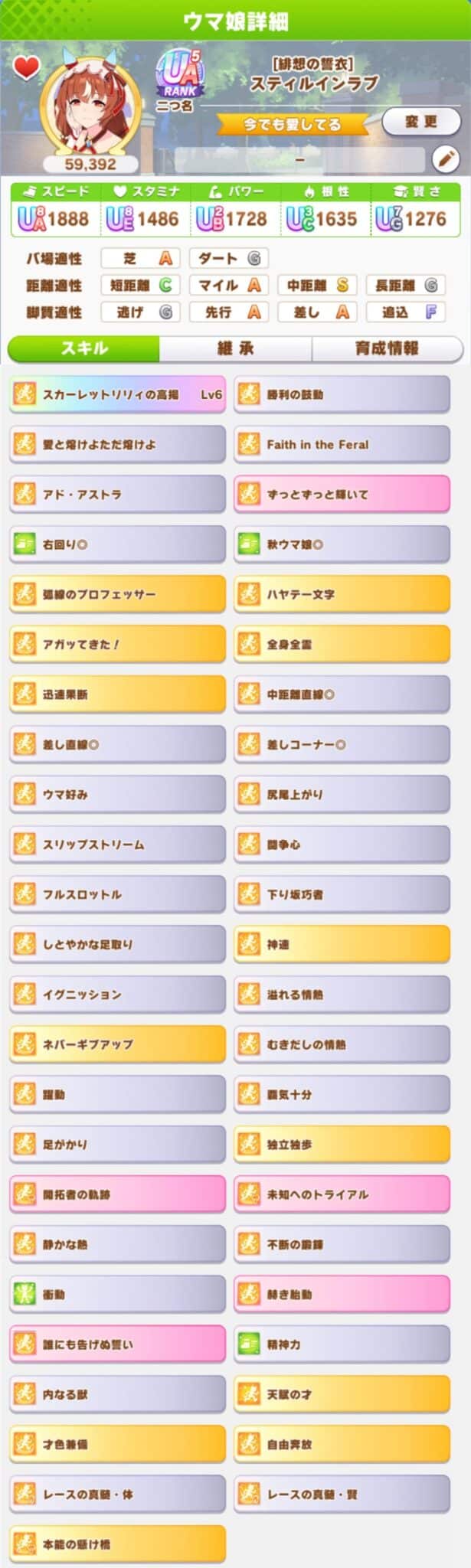View the ハヤテ一文字 skill
Viewport: 471px width, 1568px height.
(342, 594)
